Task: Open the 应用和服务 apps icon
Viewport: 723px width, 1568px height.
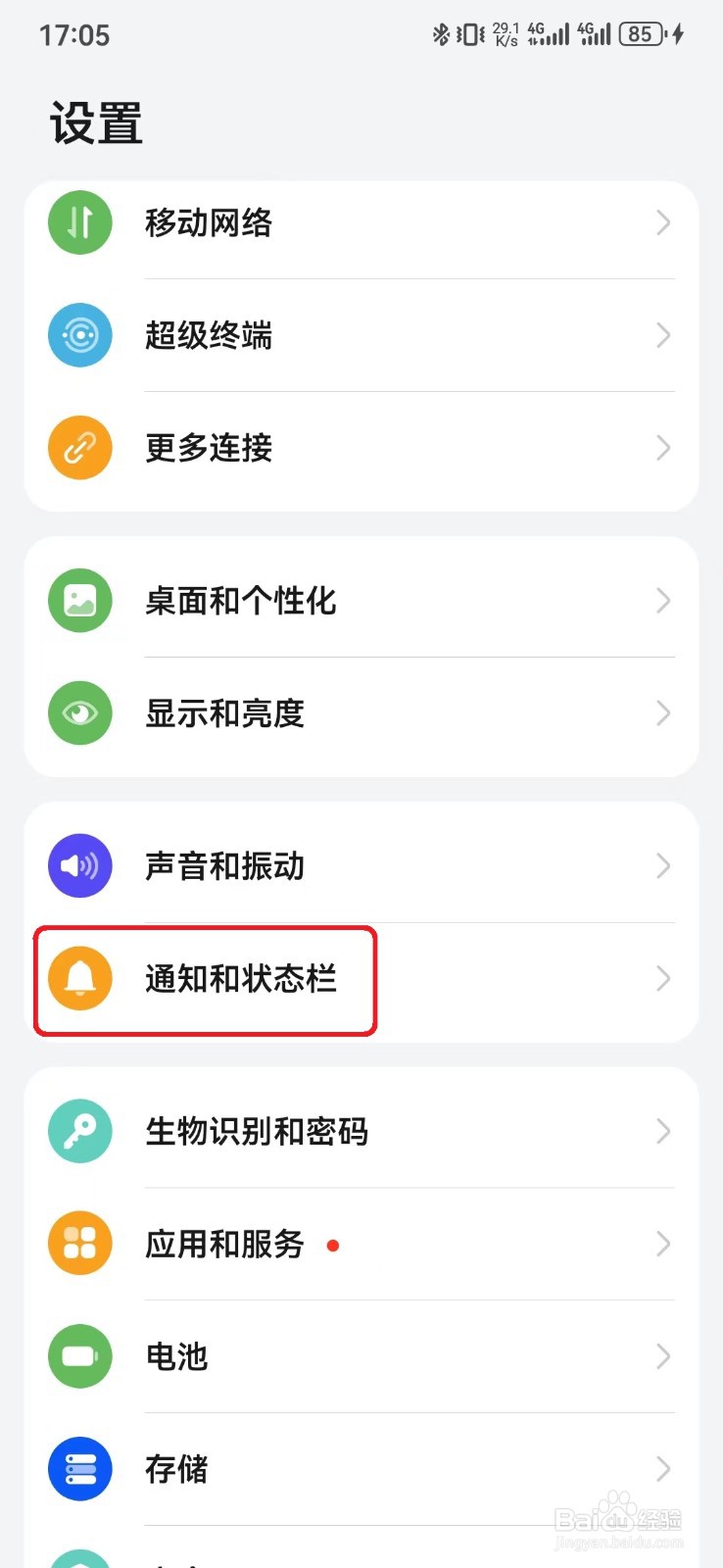Action: tap(79, 1243)
